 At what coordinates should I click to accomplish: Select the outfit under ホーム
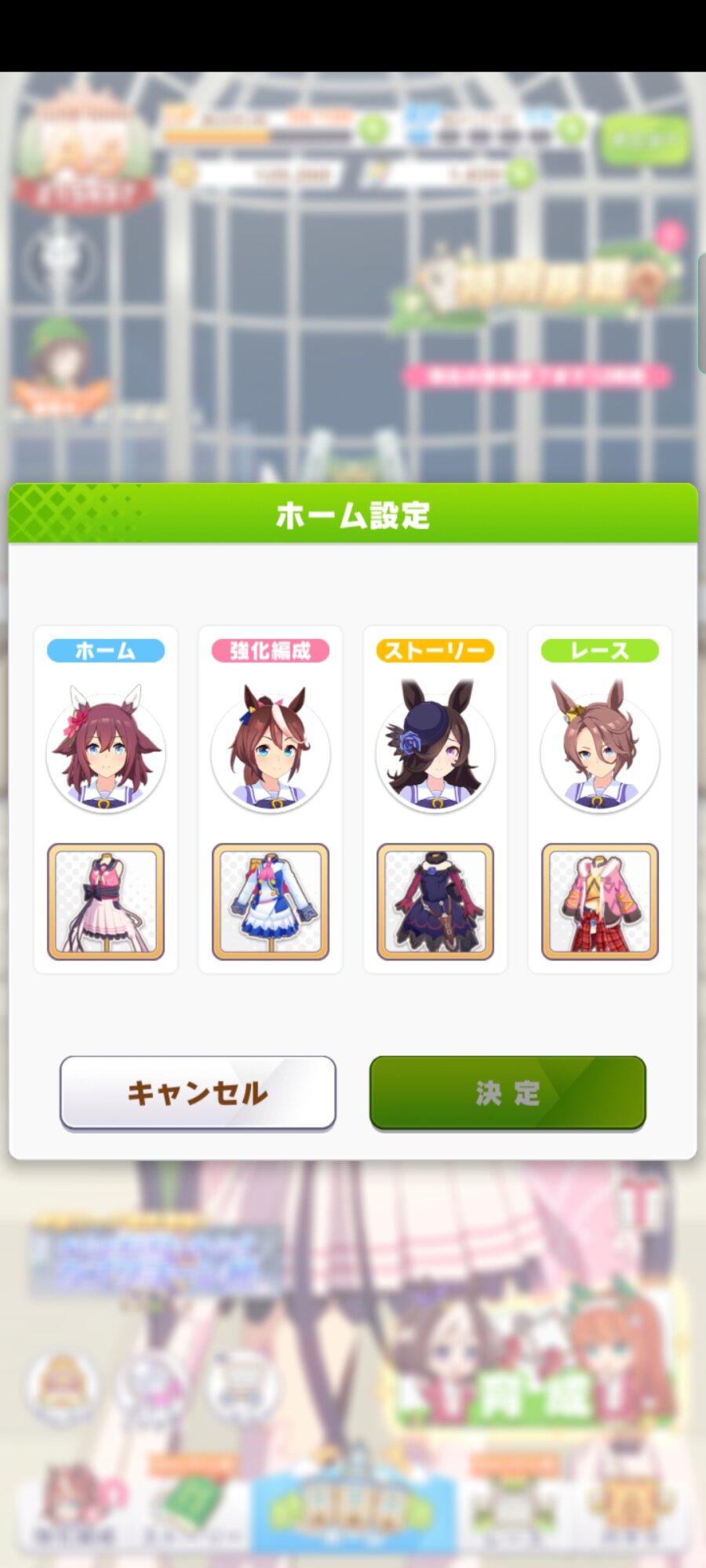pyautogui.click(x=106, y=902)
